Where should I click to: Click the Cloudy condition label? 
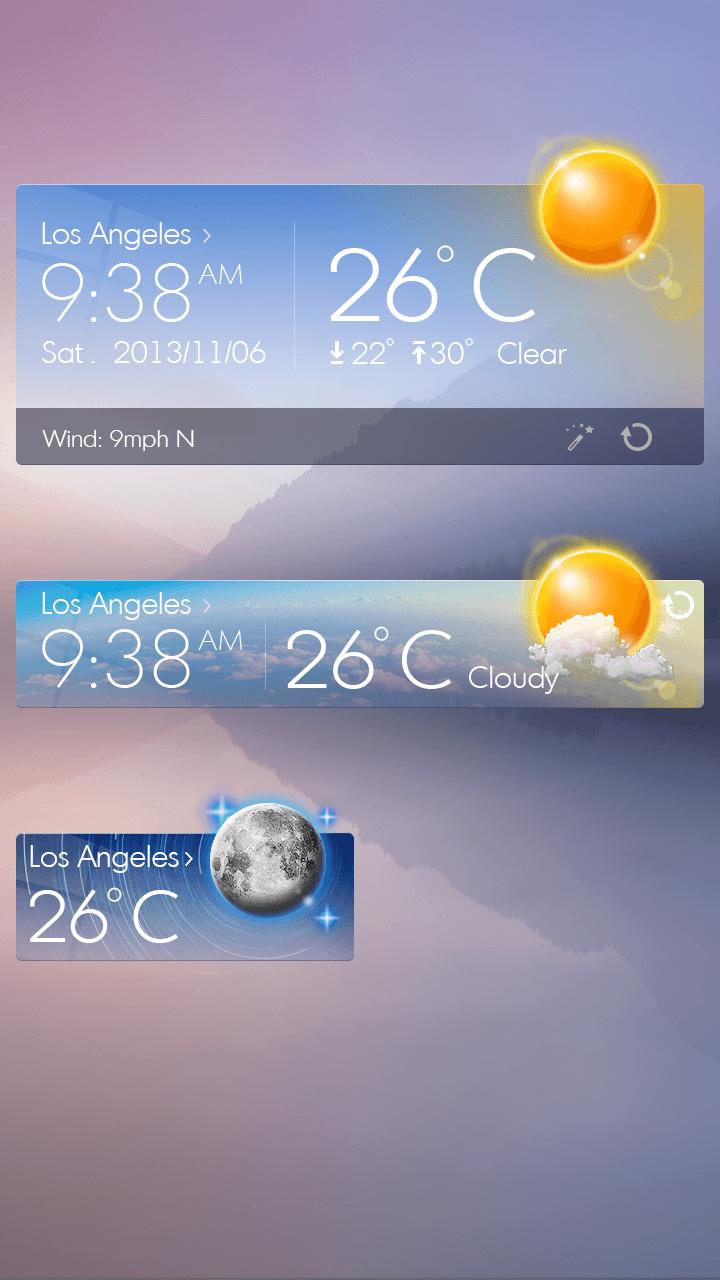(512, 678)
